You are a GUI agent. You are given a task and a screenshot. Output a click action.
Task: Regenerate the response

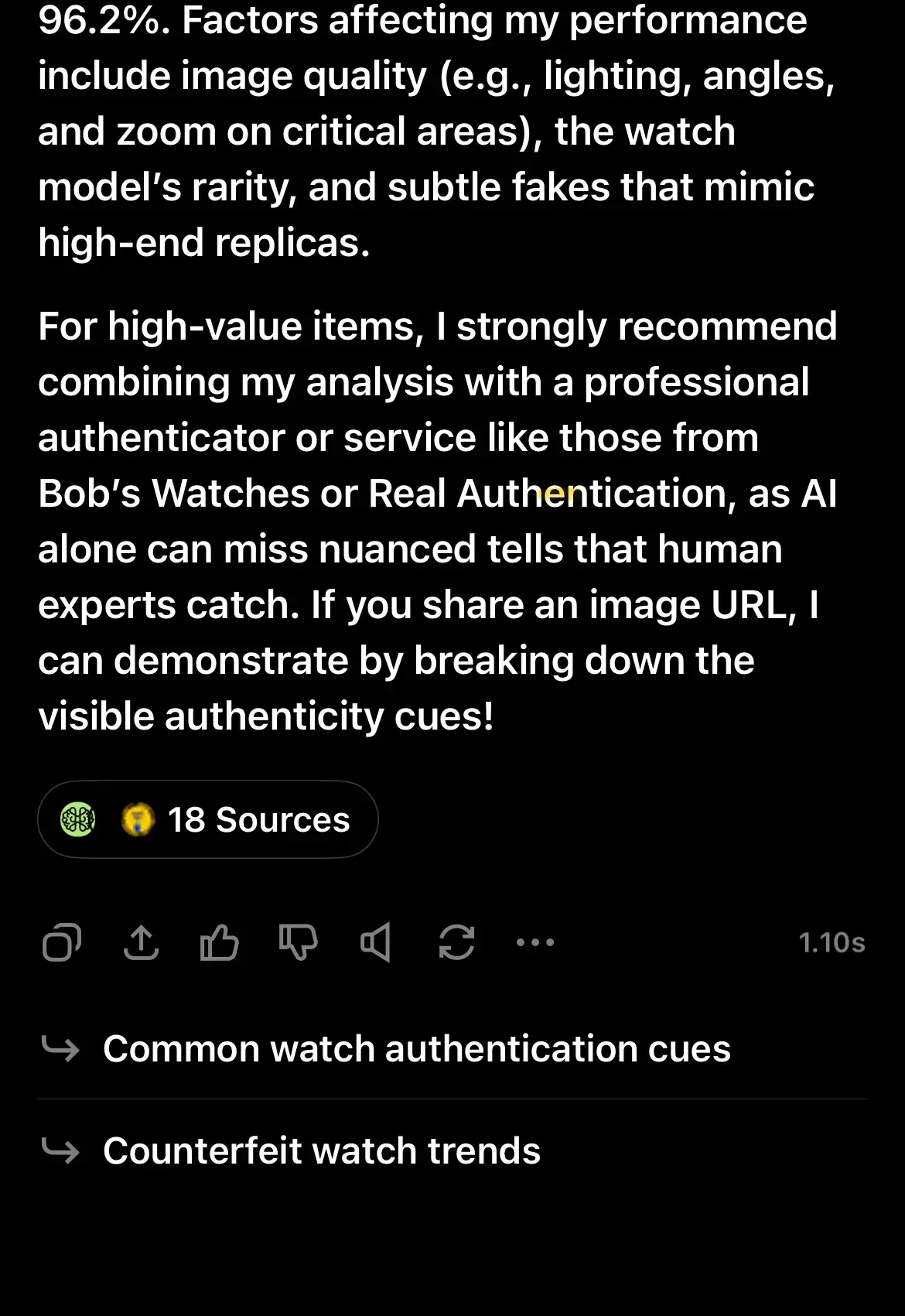pos(456,942)
